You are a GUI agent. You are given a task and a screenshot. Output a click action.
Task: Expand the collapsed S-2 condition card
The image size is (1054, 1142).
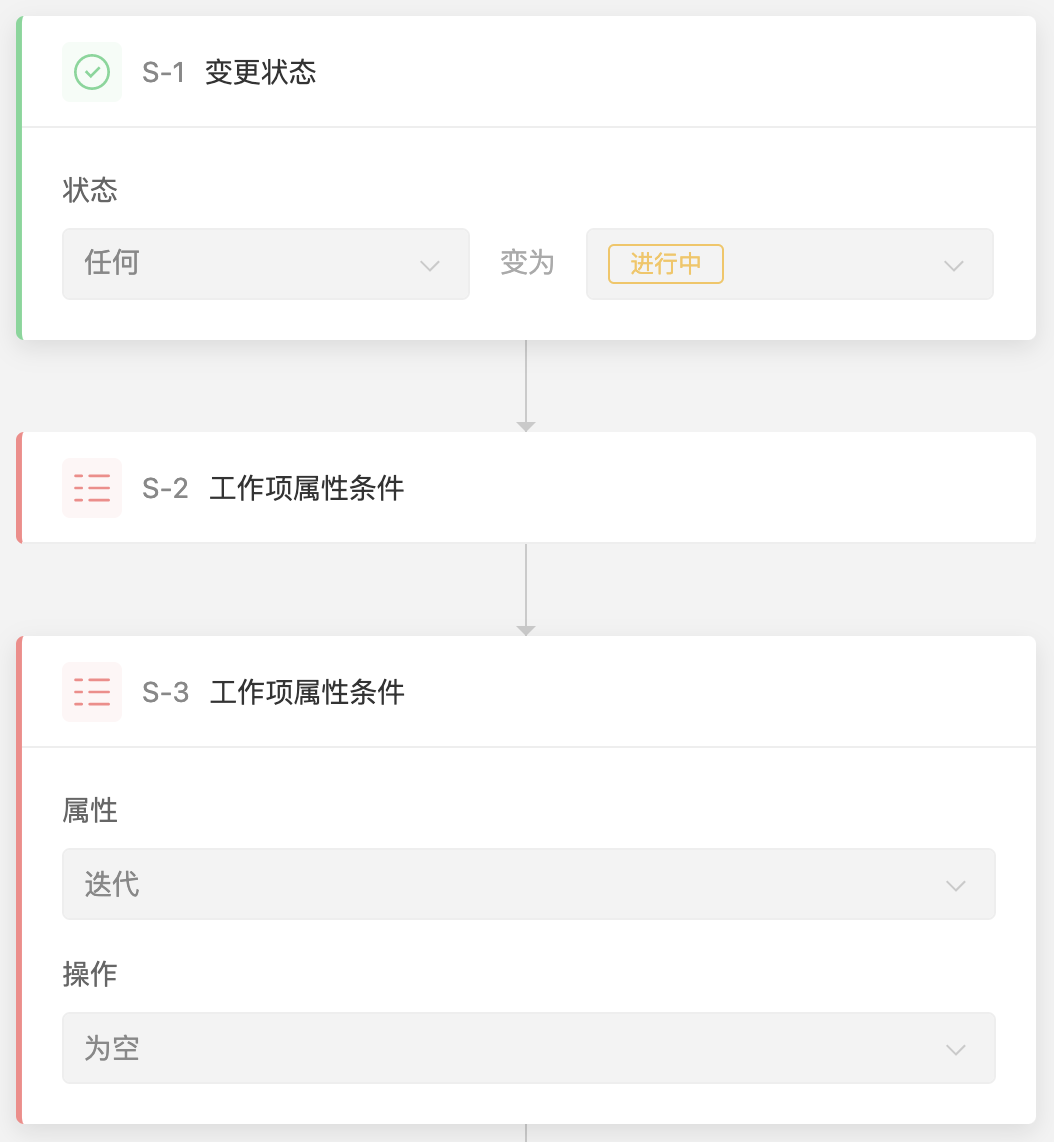[x=528, y=488]
